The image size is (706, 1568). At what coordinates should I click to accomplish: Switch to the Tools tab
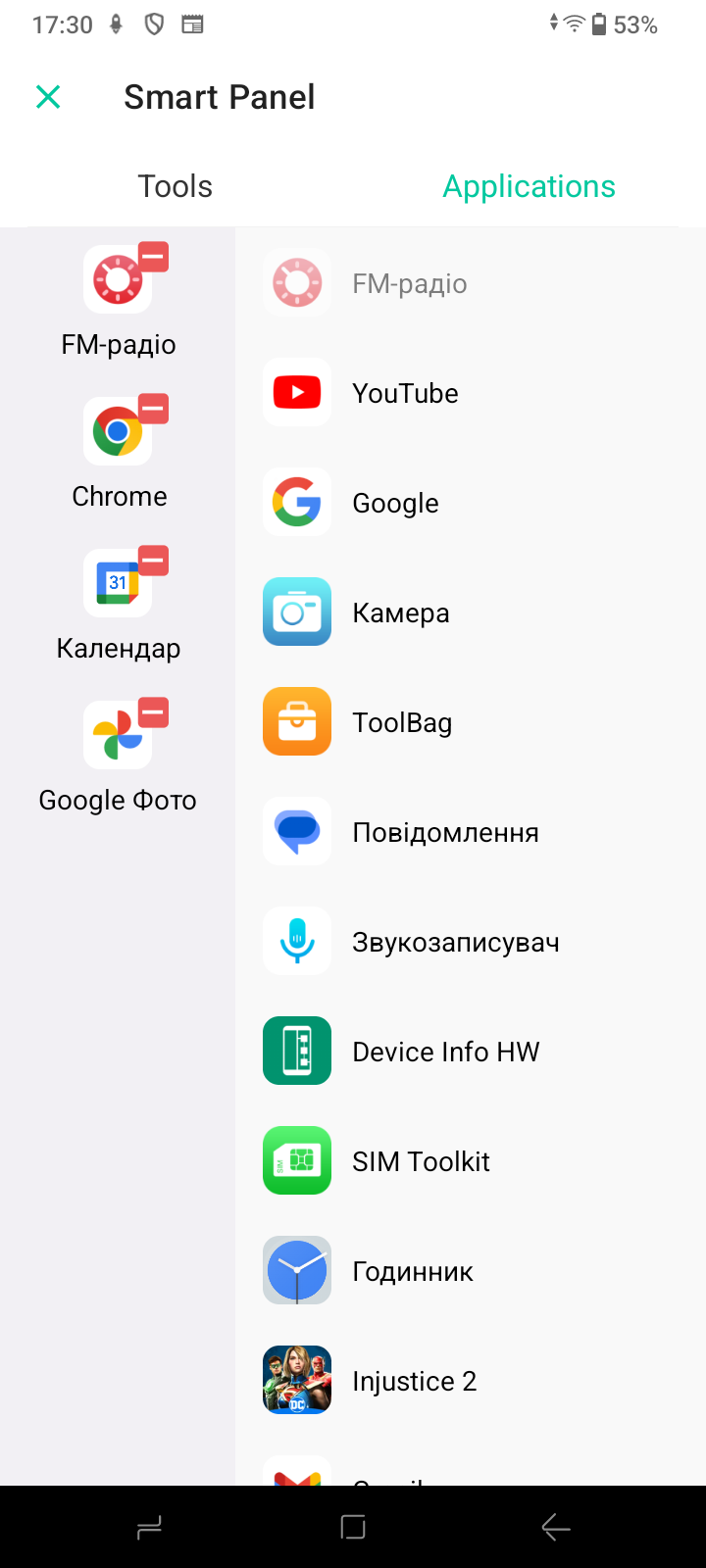[x=176, y=186]
